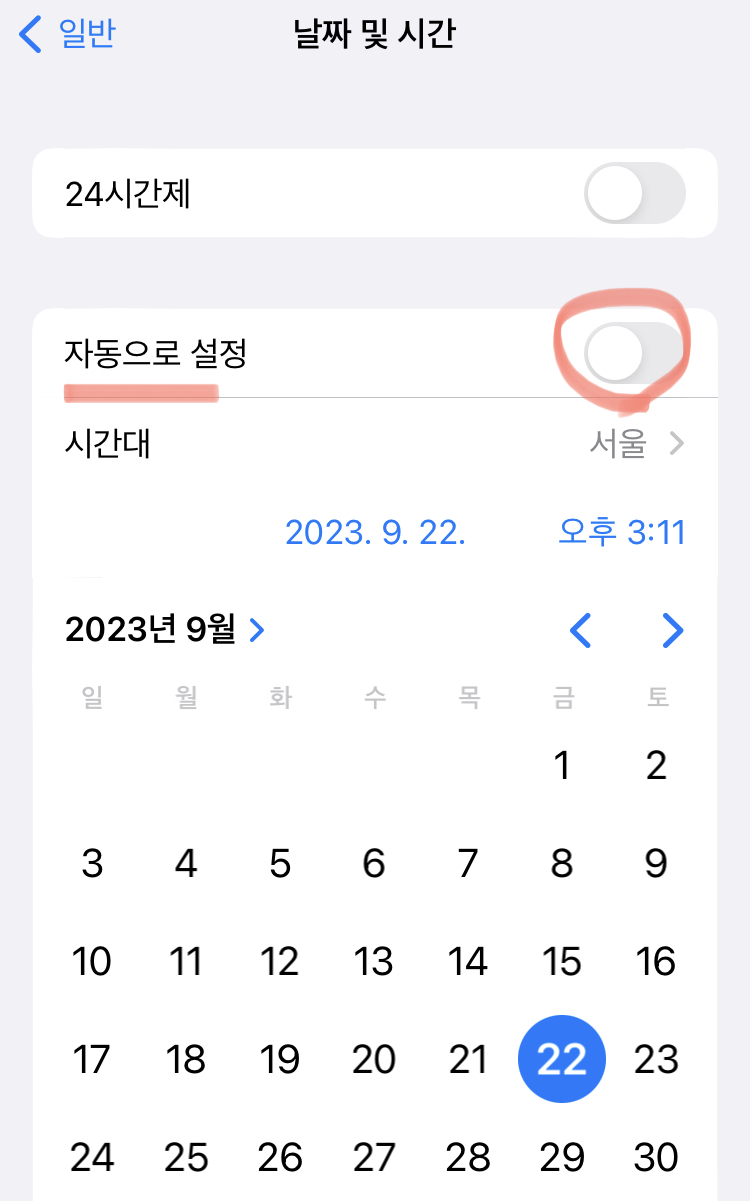The image size is (750, 1201).
Task: Expand the 2023년 9월 month picker
Action: [165, 629]
